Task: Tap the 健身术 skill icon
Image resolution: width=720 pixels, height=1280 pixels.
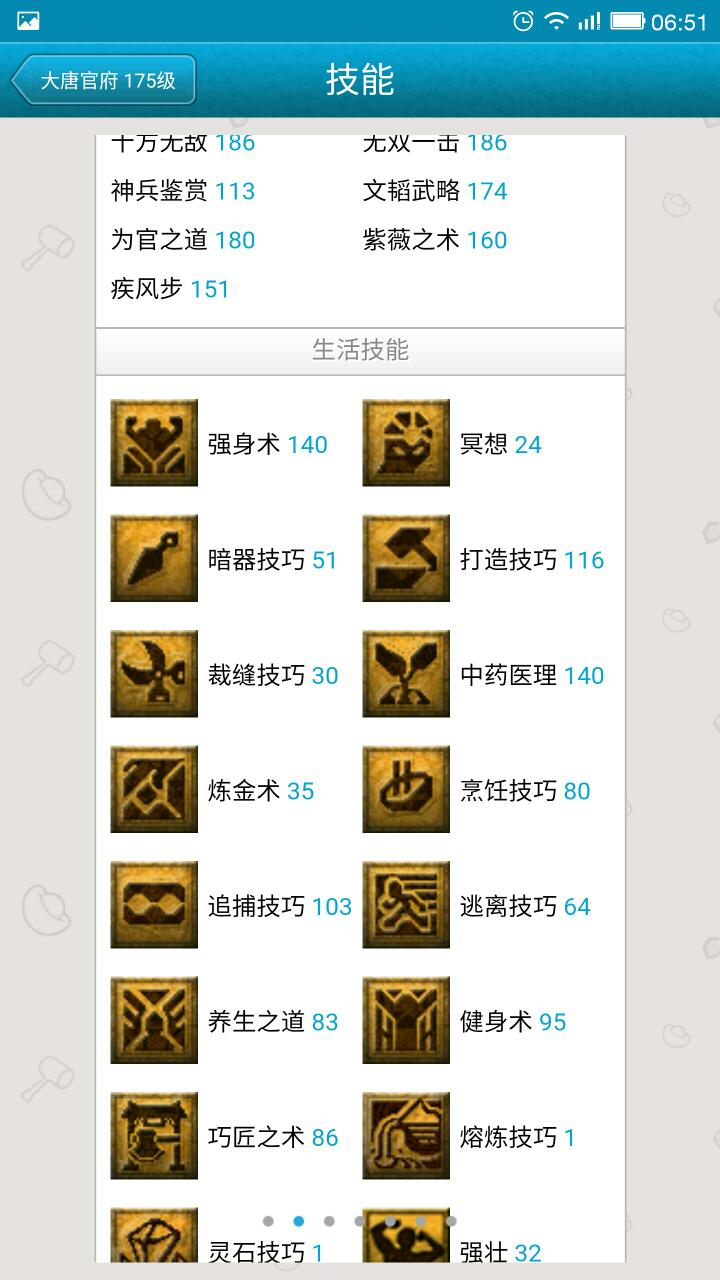Action: (x=406, y=1021)
